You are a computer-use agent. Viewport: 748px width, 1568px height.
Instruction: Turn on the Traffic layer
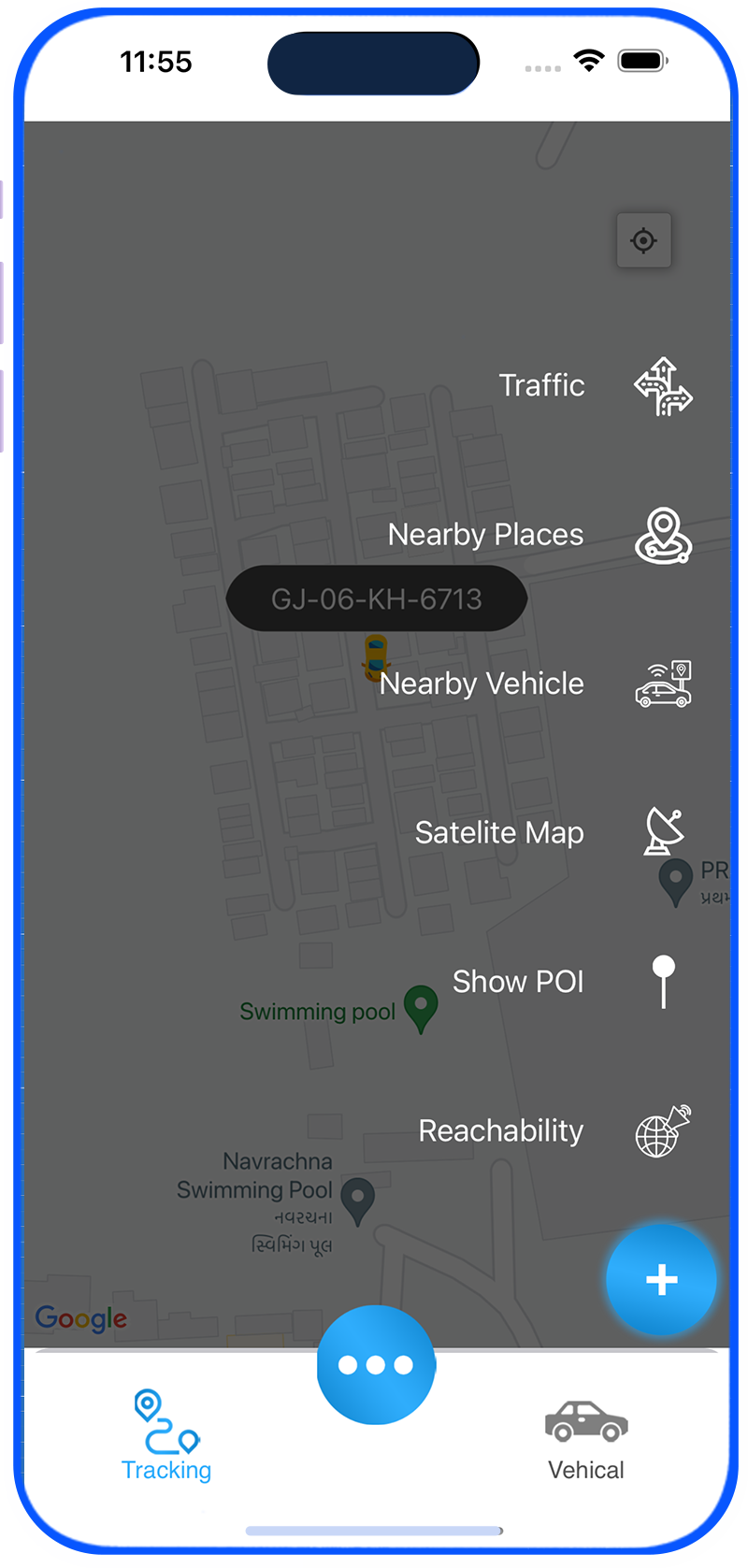663,386
